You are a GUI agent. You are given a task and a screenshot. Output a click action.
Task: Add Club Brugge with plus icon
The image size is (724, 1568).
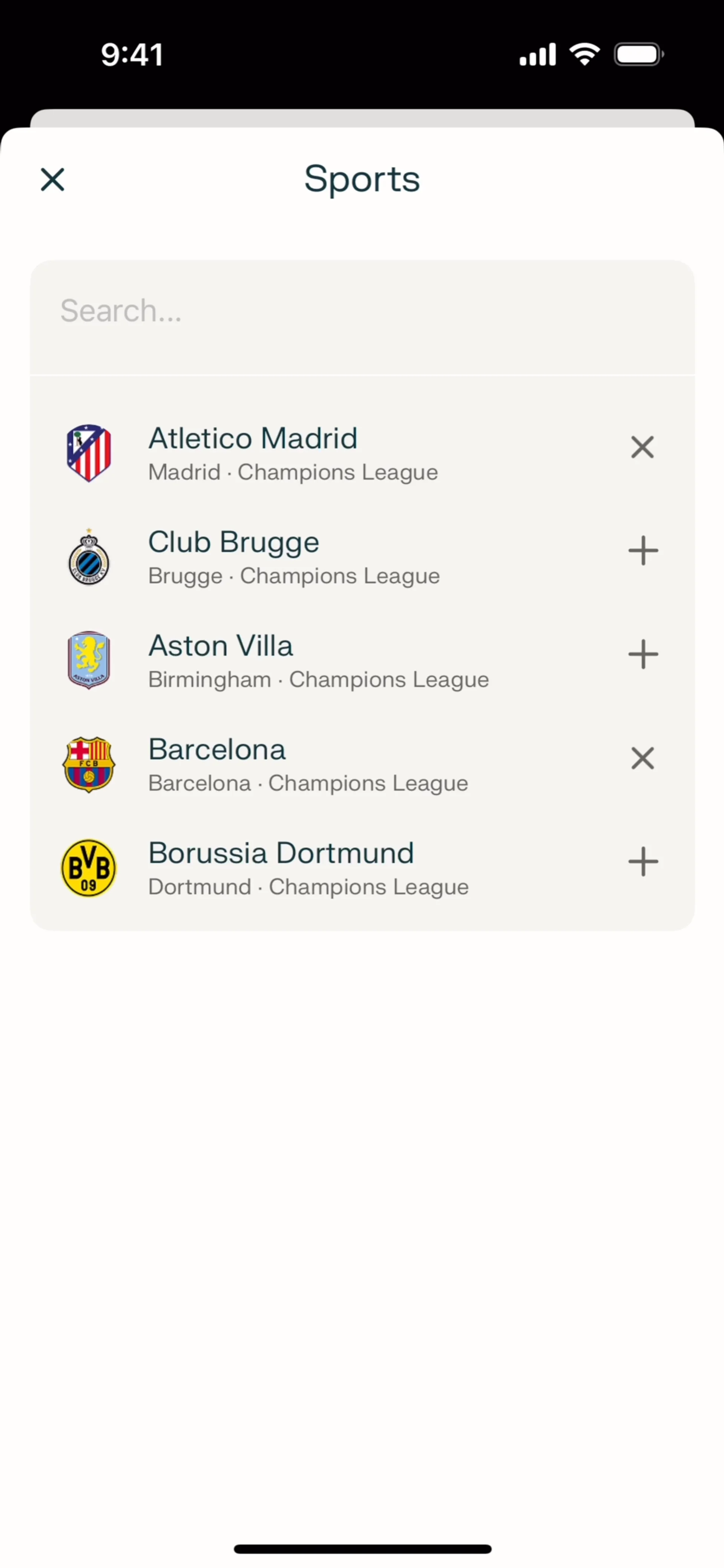click(643, 551)
